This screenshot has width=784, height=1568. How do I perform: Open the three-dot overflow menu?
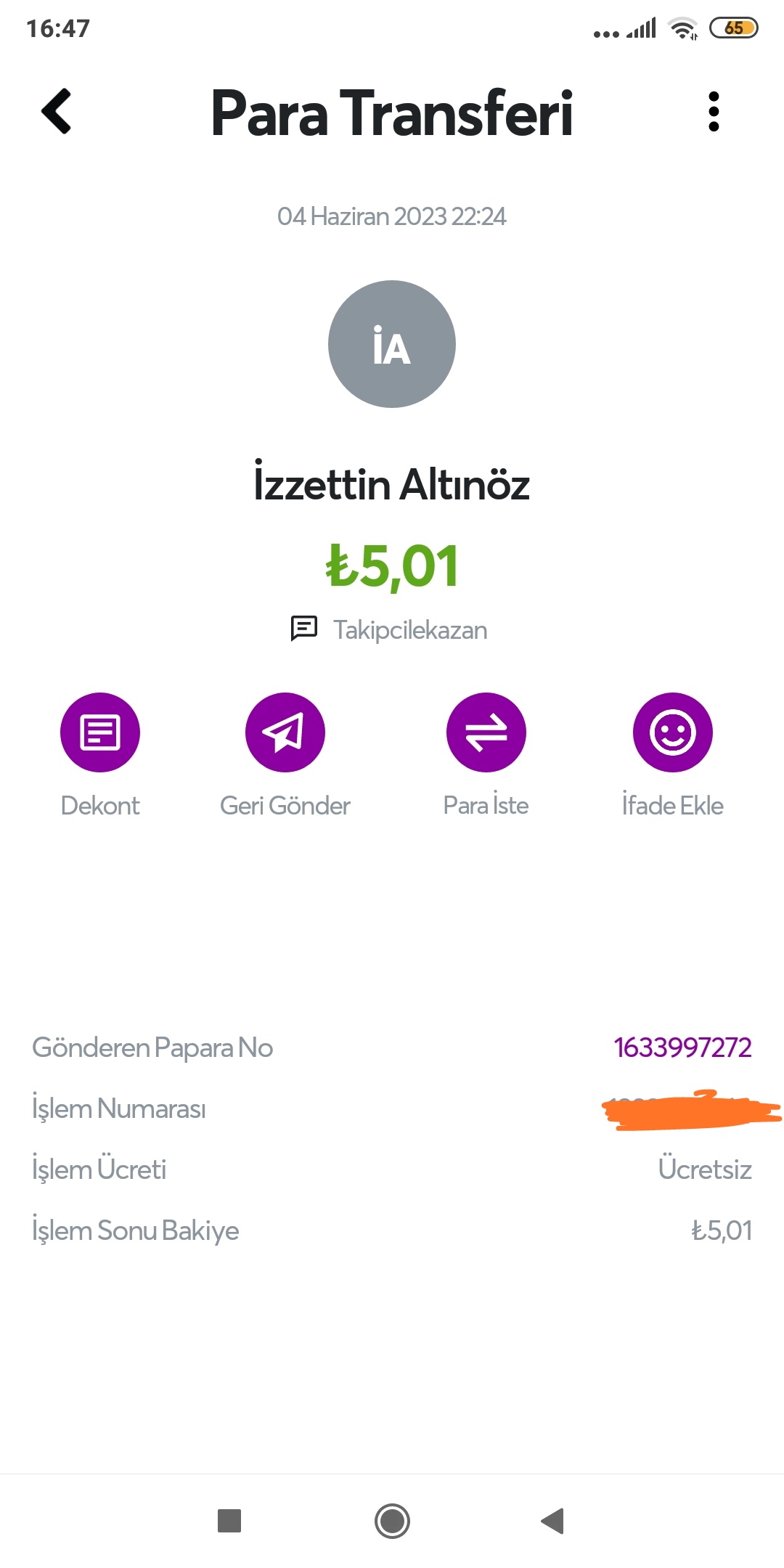(x=714, y=112)
